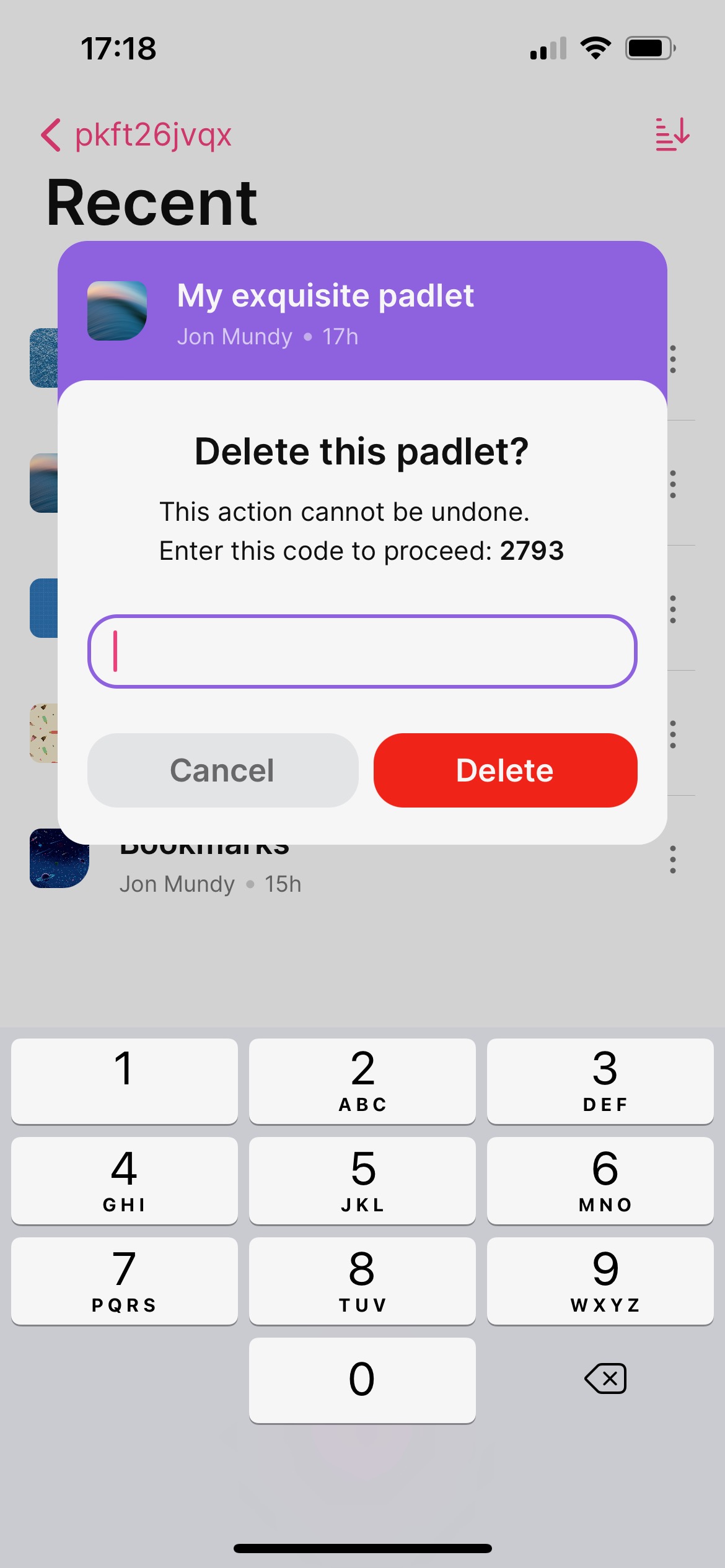Type digit 2 on the keypad
Screen dimensions: 725x1568
pyautogui.click(x=362, y=1081)
